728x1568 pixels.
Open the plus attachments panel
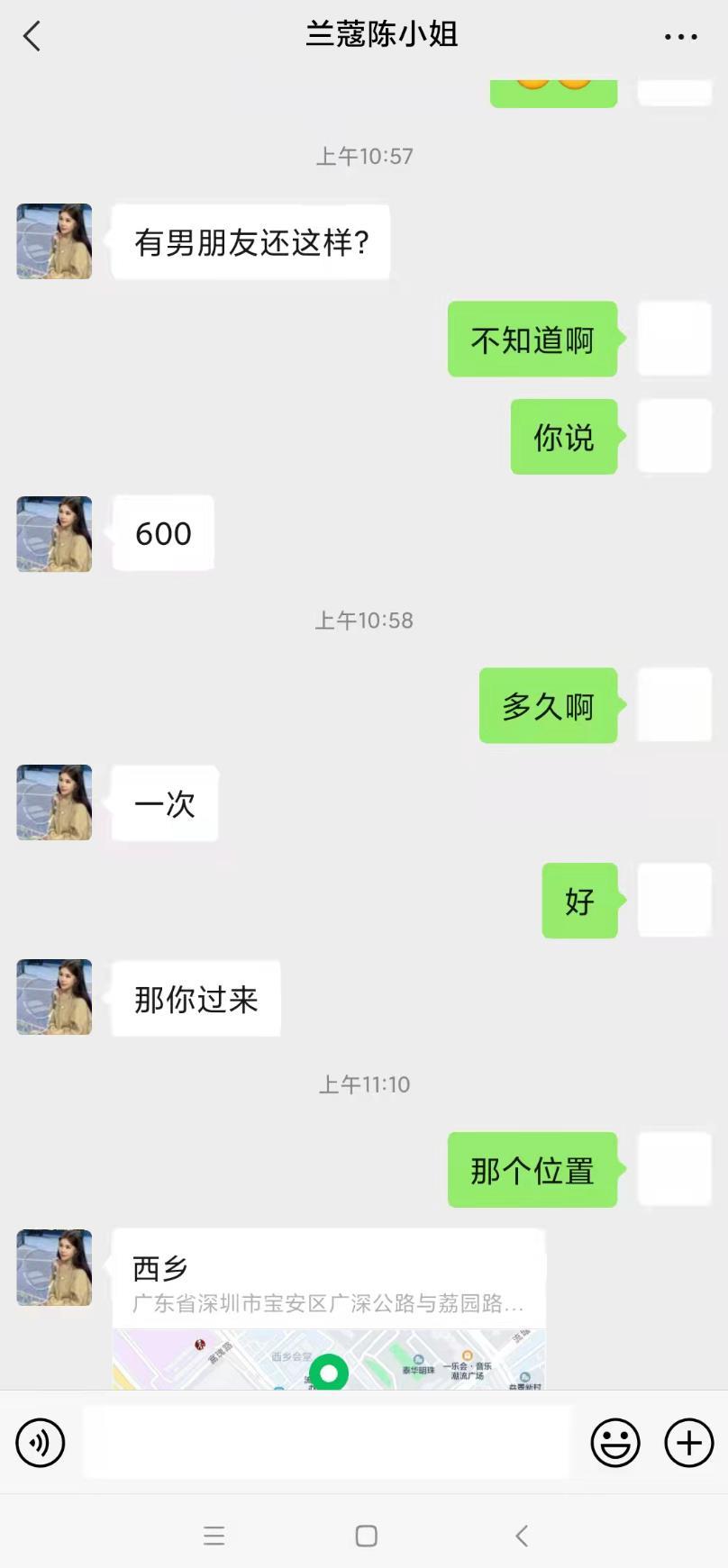[x=688, y=1442]
